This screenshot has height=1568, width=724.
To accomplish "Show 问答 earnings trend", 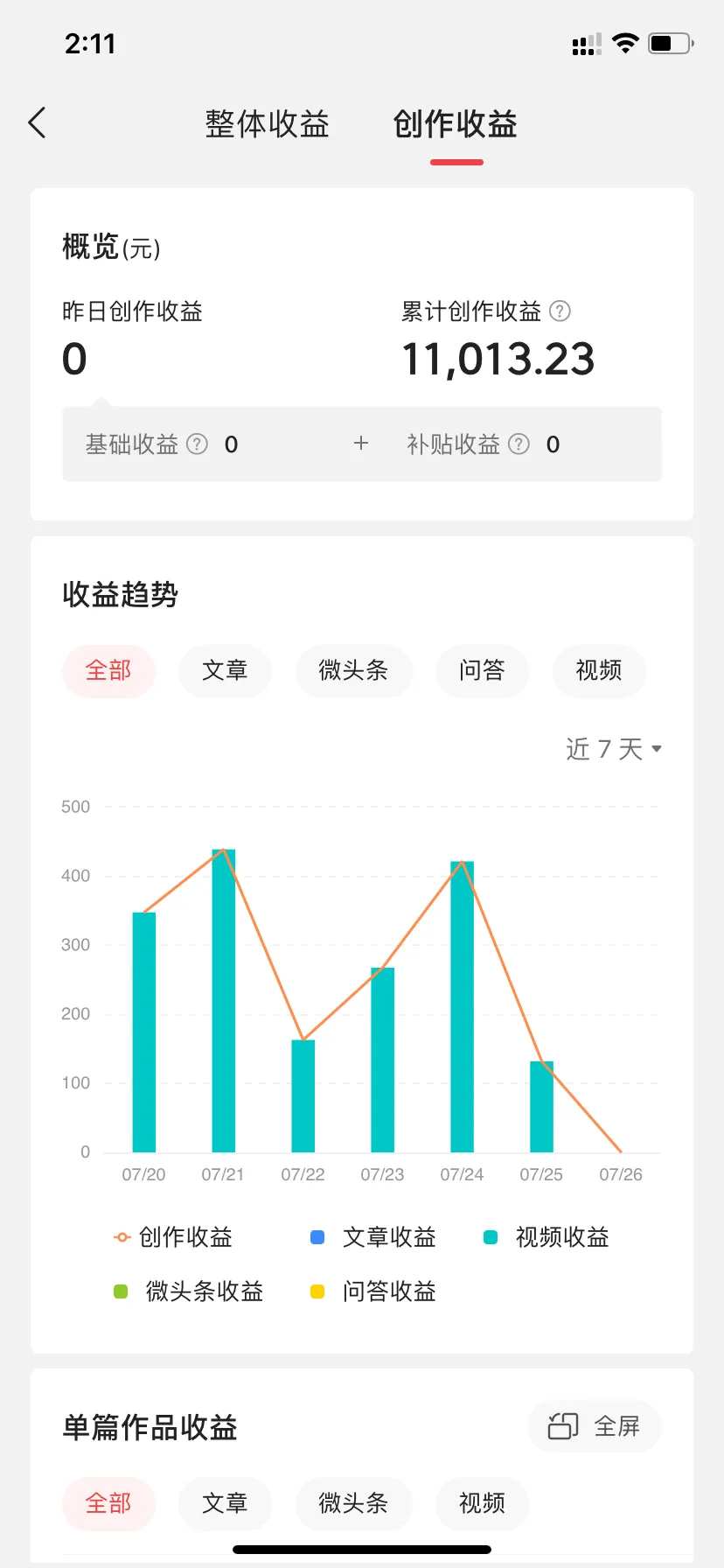I will [x=482, y=671].
